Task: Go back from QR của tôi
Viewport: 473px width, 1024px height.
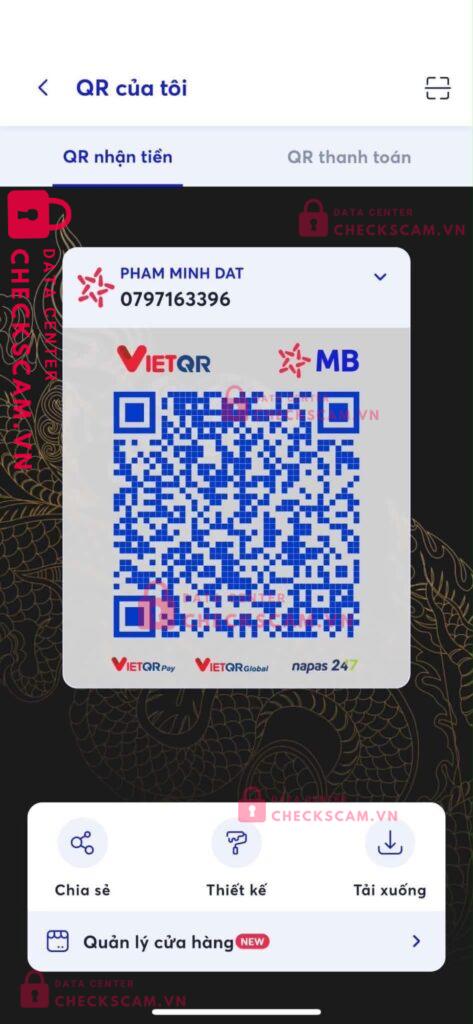Action: [43, 88]
